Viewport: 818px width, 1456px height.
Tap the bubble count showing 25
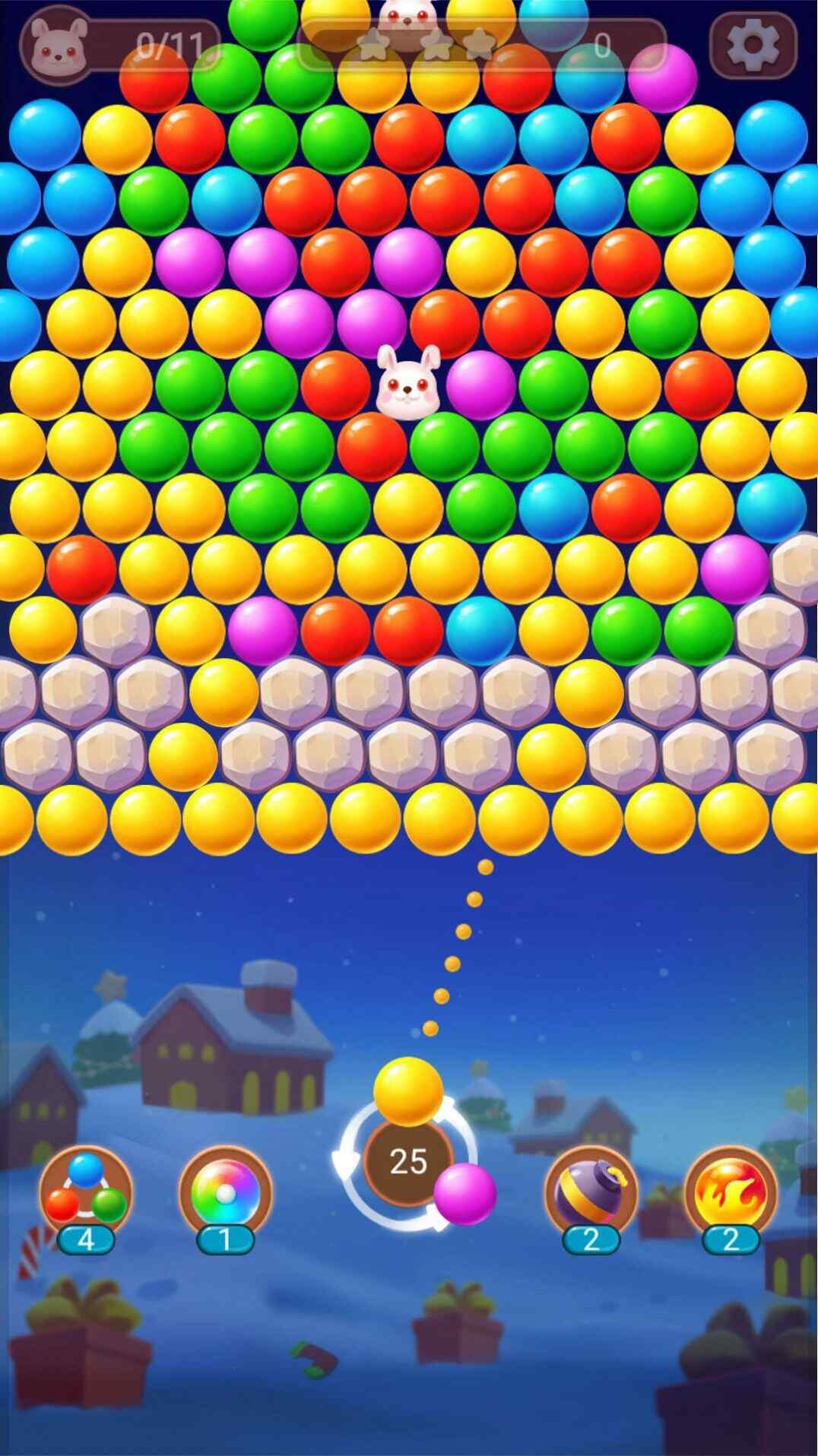click(x=409, y=1161)
